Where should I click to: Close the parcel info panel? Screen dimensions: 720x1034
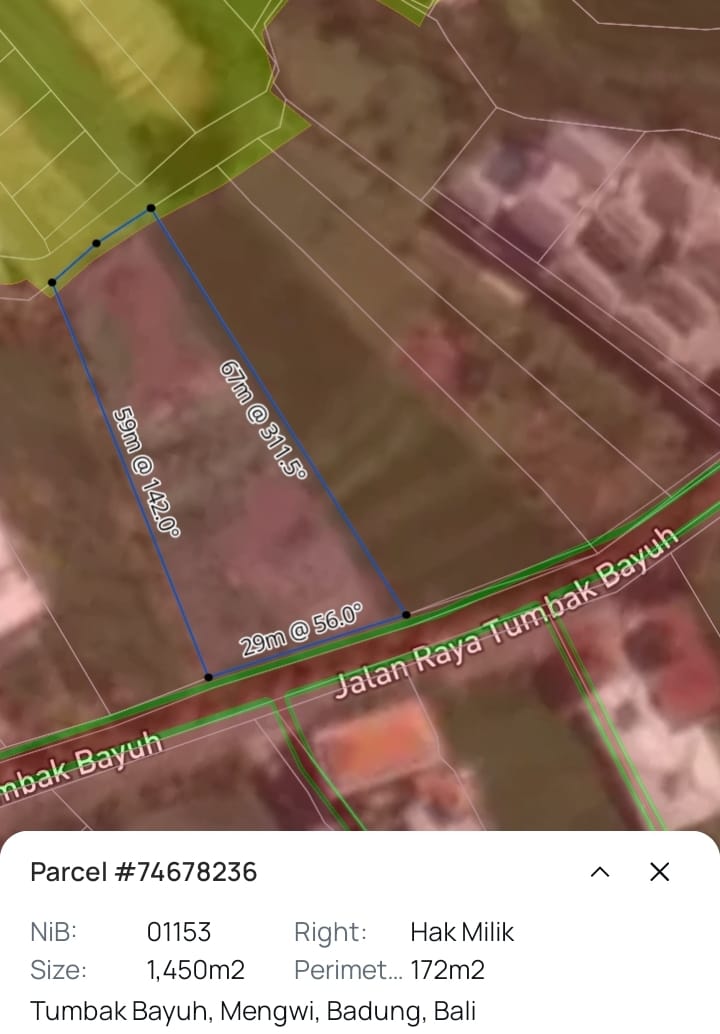pyautogui.click(x=659, y=871)
